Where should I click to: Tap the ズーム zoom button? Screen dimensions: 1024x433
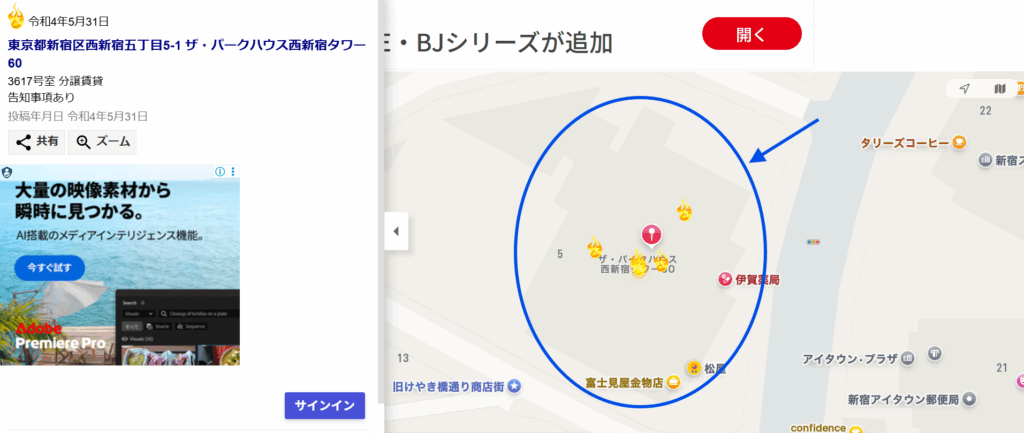click(x=102, y=142)
